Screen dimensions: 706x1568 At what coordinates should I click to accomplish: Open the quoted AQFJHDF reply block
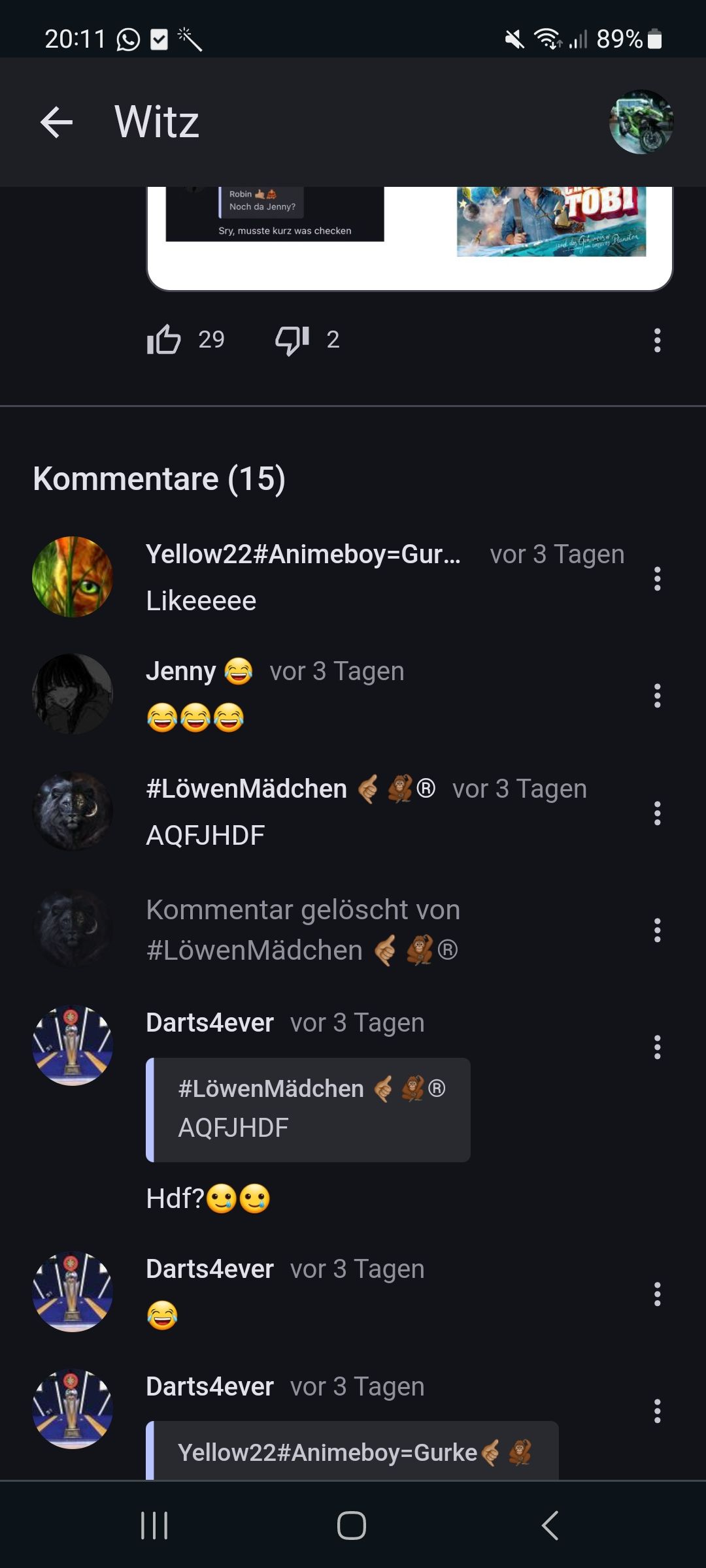click(309, 1109)
